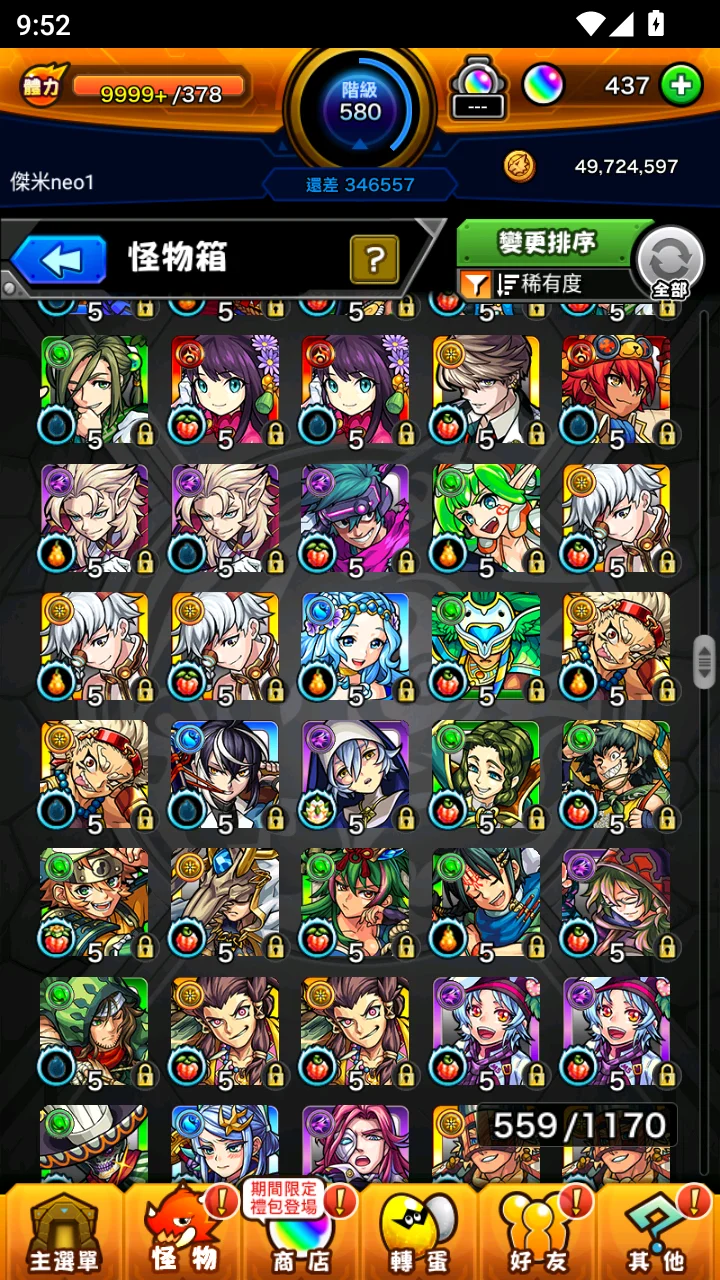
Task: Tap the 變更排序 sort button
Action: [x=547, y=243]
